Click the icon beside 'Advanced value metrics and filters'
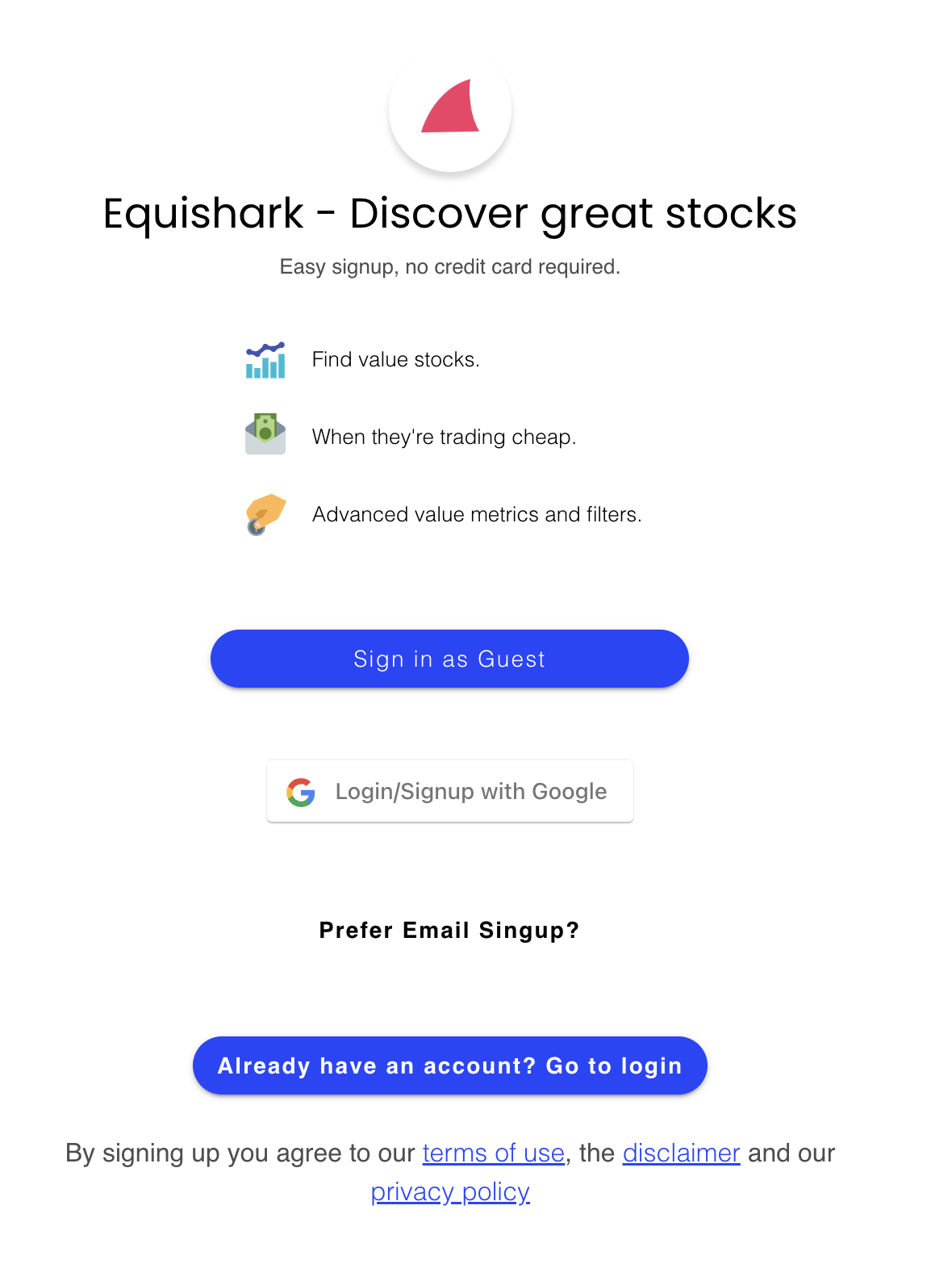Viewport: 952px width, 1264px height. [x=265, y=514]
